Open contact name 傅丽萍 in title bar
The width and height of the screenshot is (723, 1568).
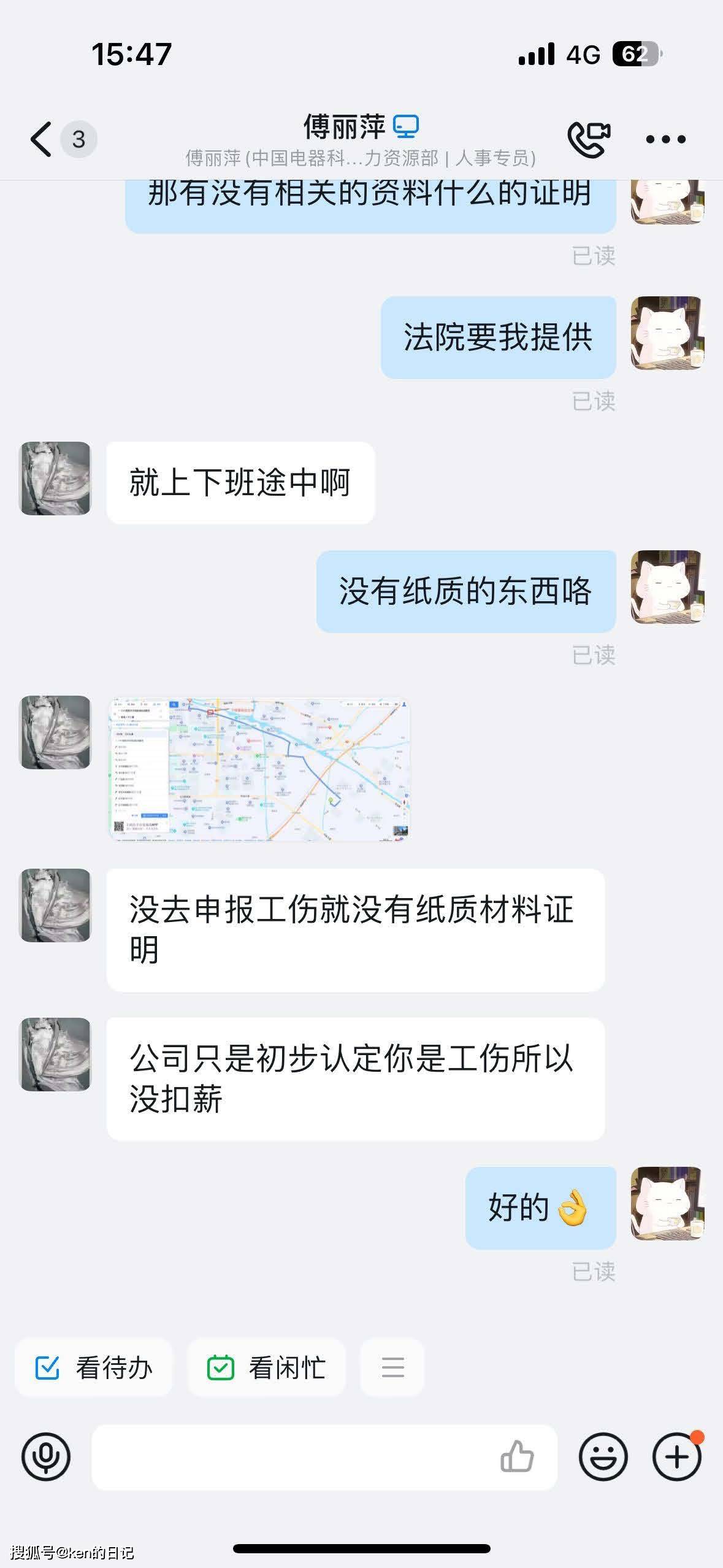tap(345, 125)
